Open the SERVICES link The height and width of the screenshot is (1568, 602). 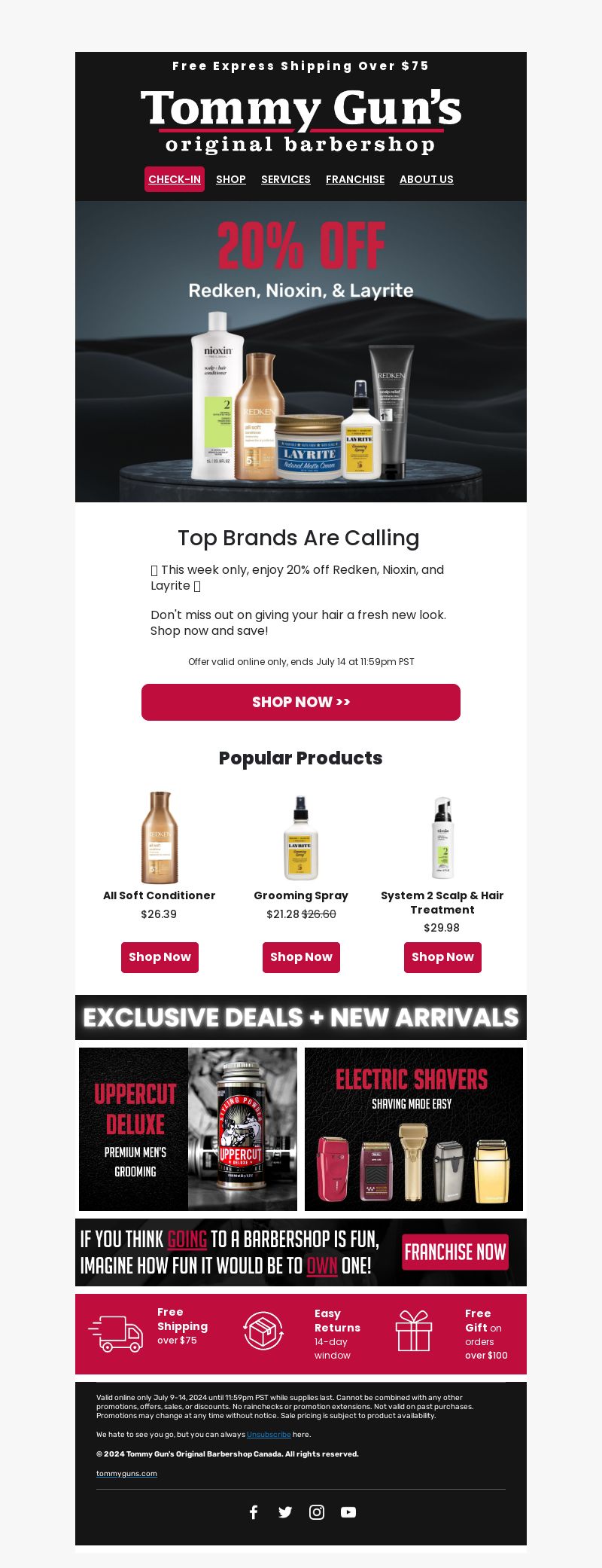click(286, 179)
